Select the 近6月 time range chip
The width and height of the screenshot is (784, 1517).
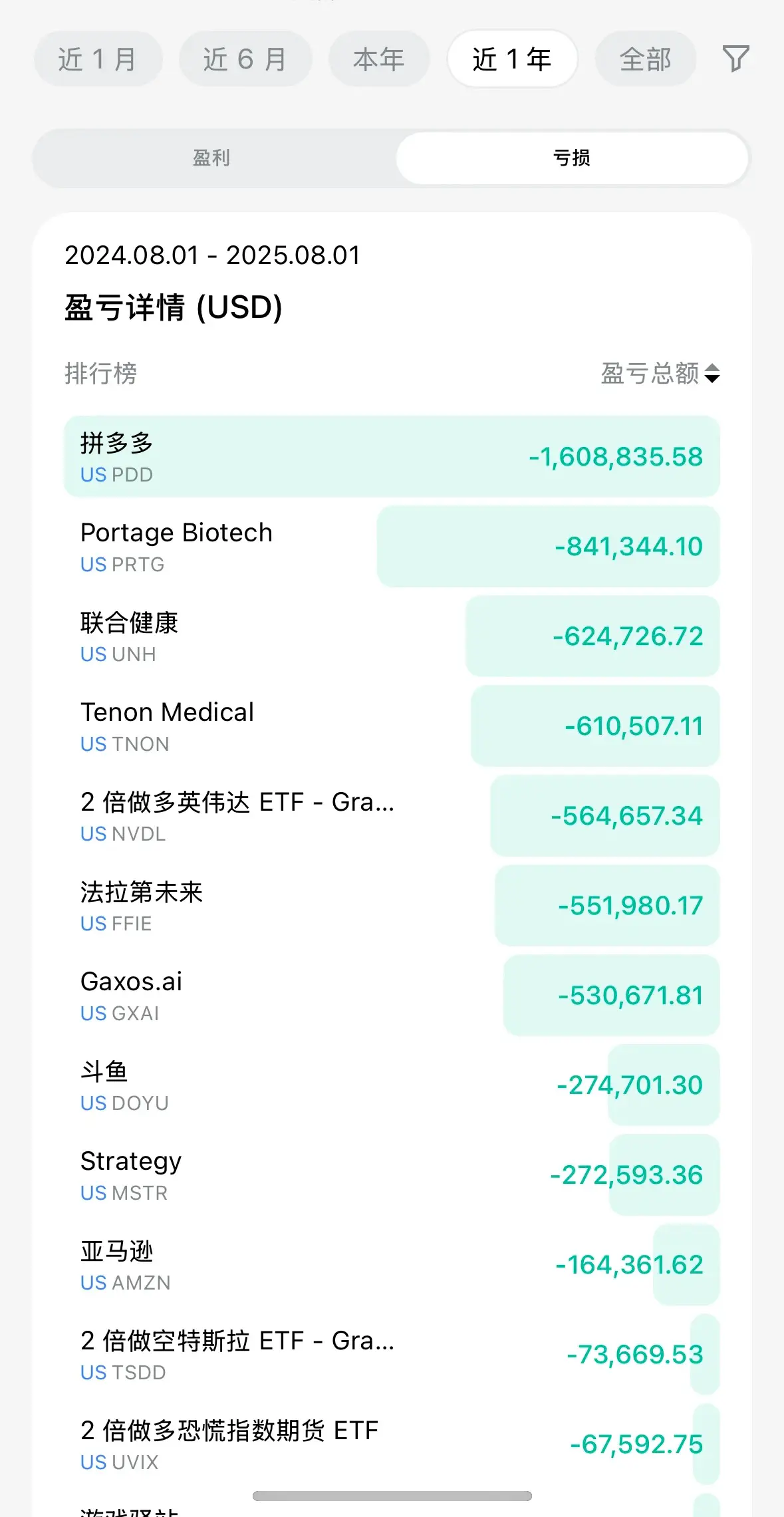245,59
